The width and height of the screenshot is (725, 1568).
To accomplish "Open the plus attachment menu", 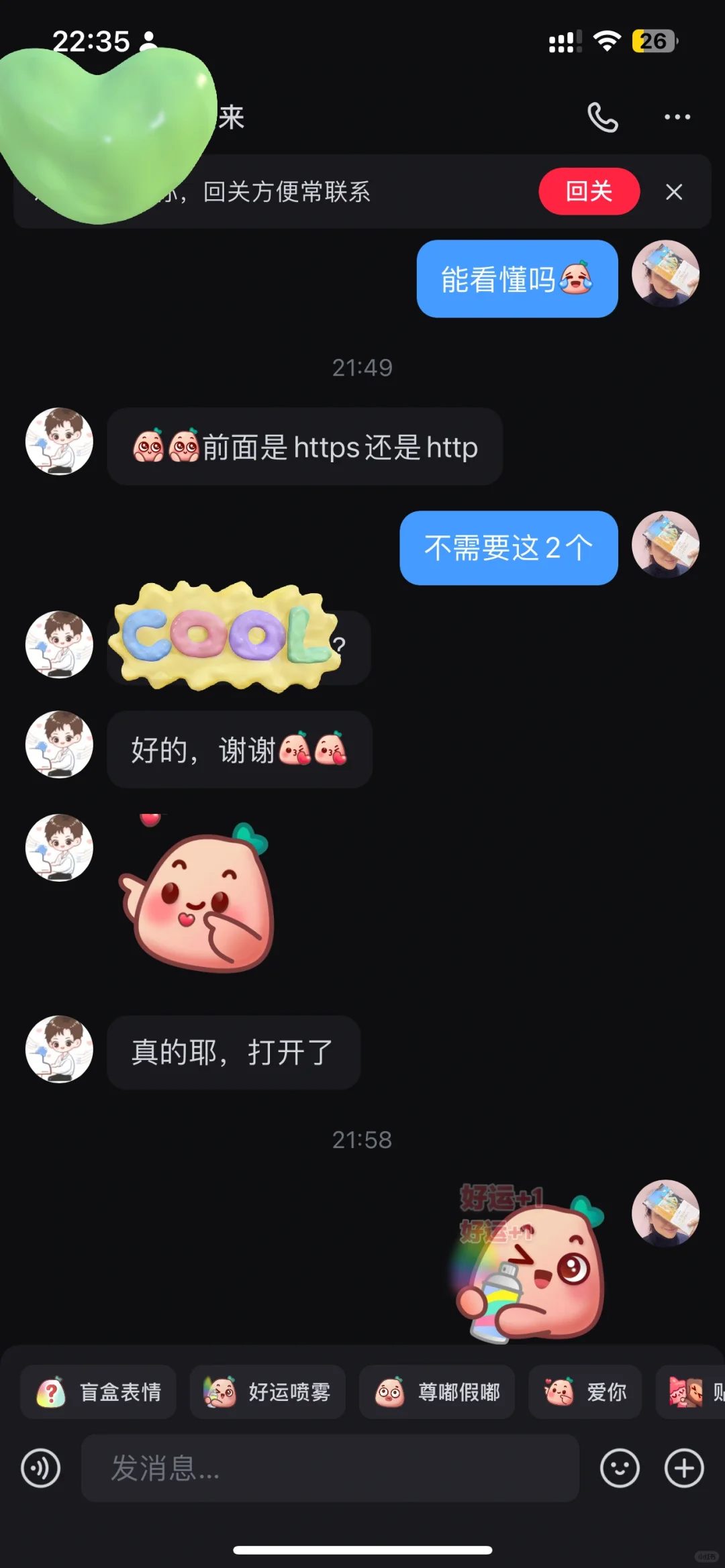I will (x=684, y=1468).
